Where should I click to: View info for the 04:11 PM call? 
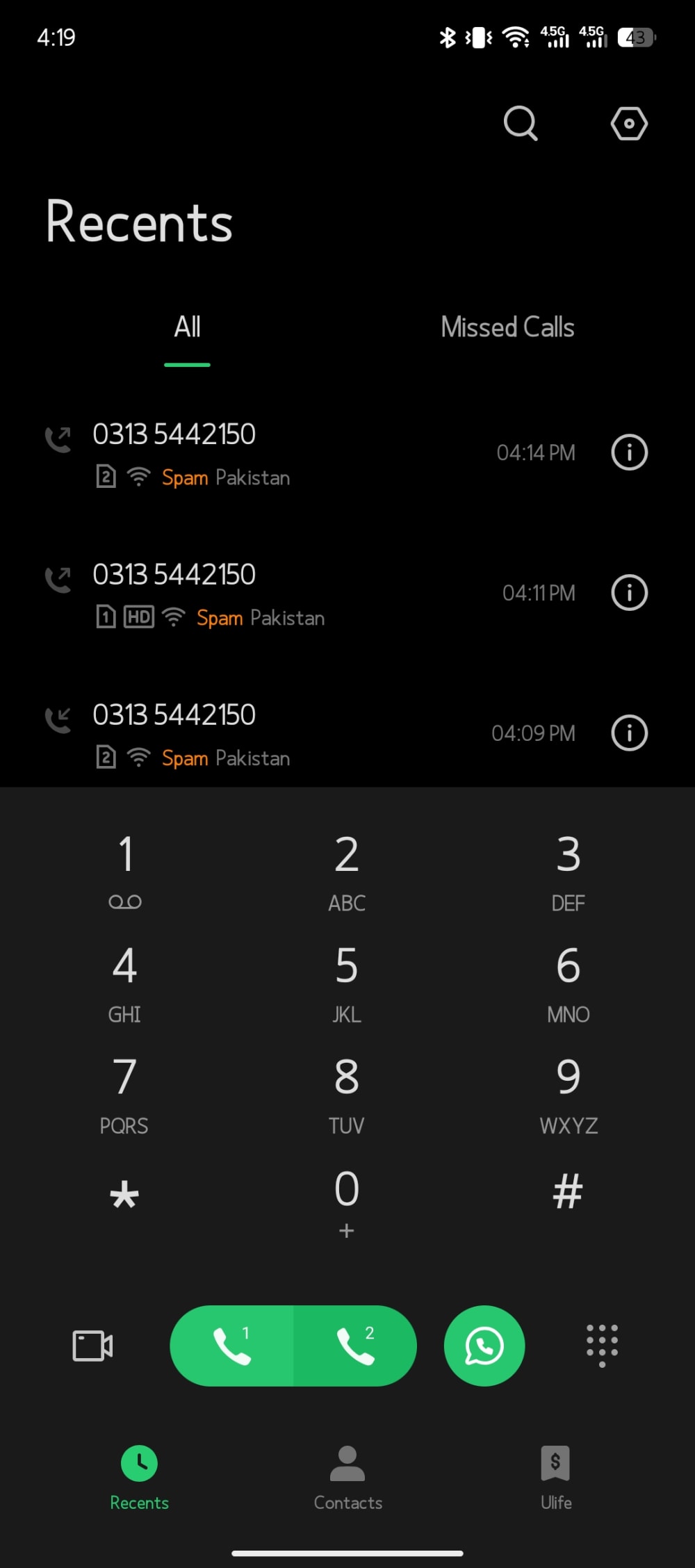click(x=629, y=593)
